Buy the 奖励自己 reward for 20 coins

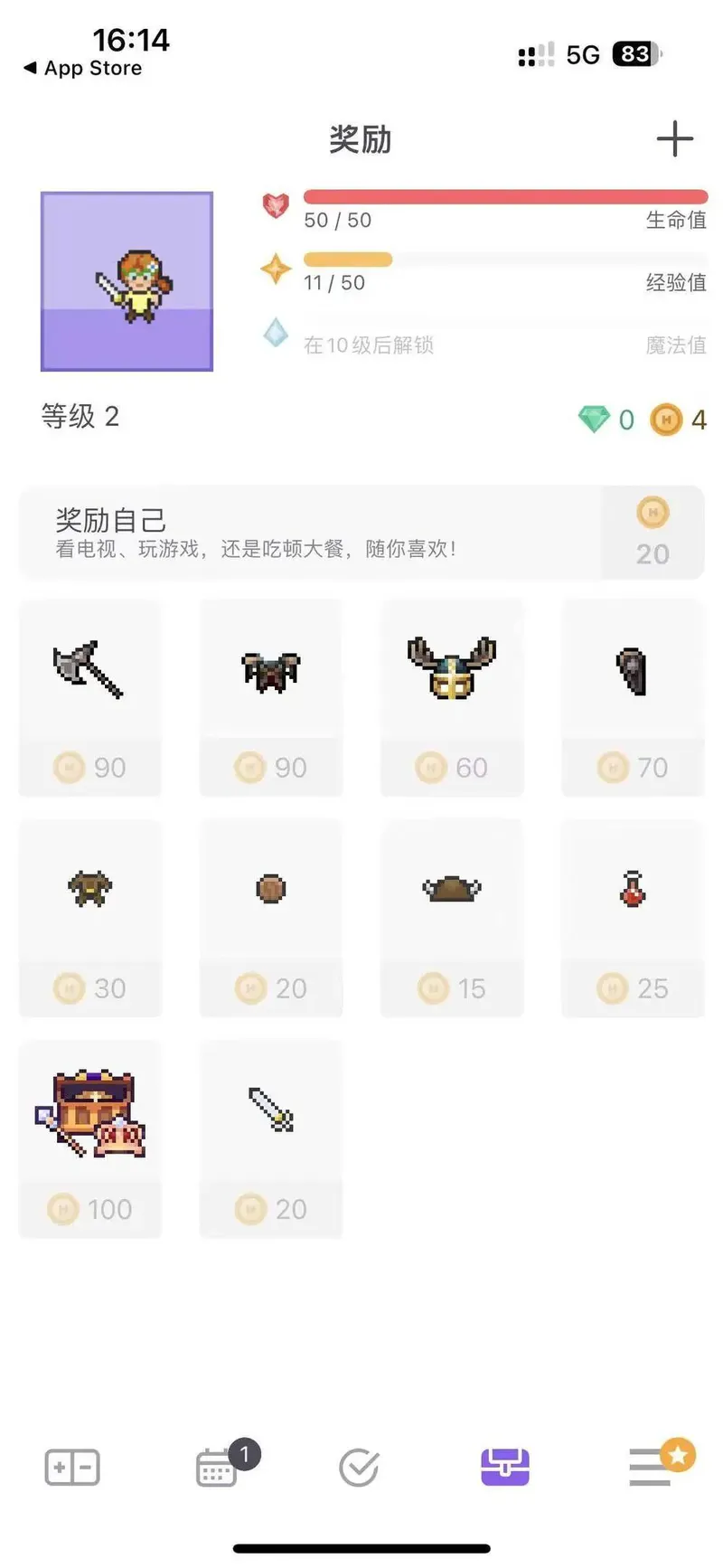click(x=653, y=533)
